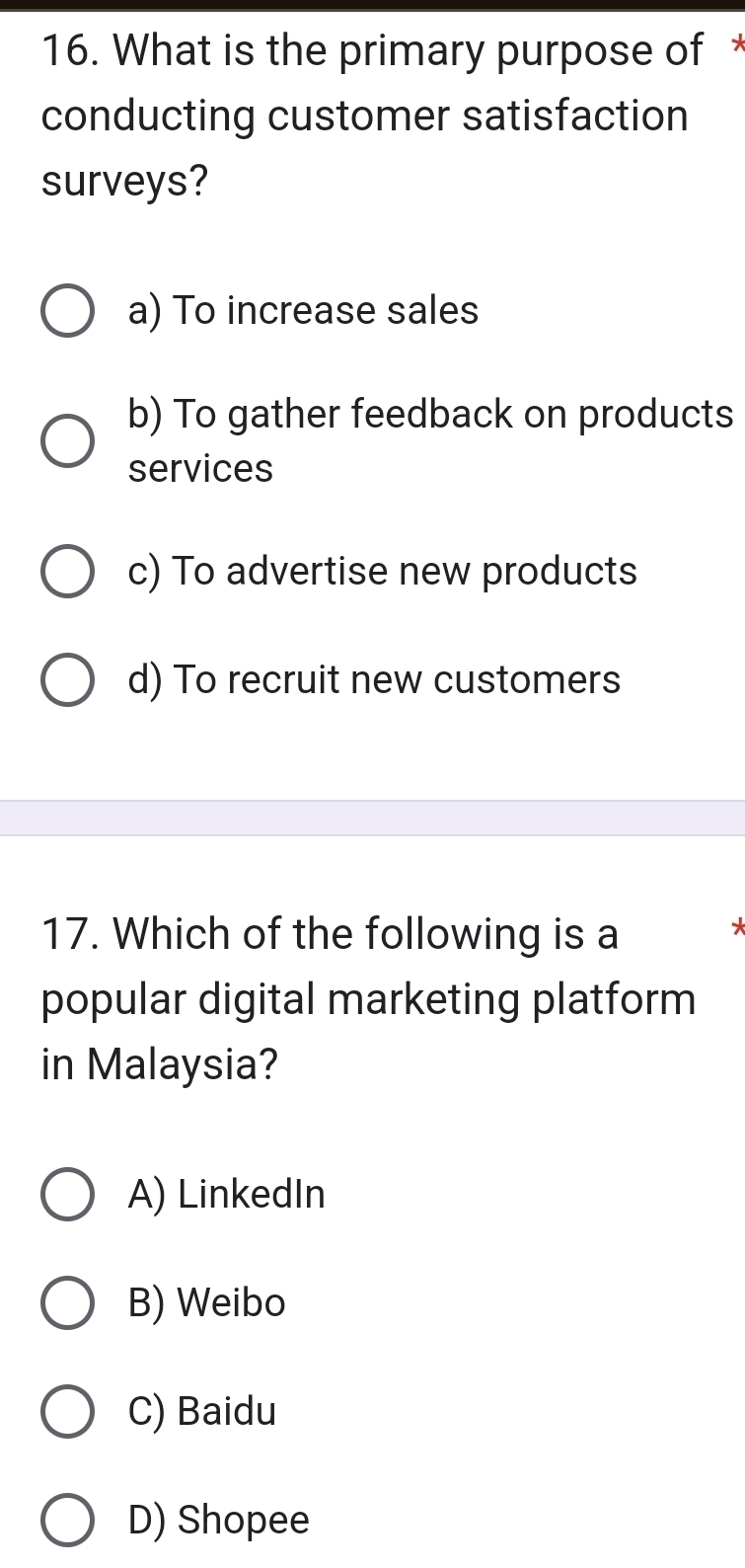Select answer a) To increase sales
745x1568 pixels.
coord(68,312)
